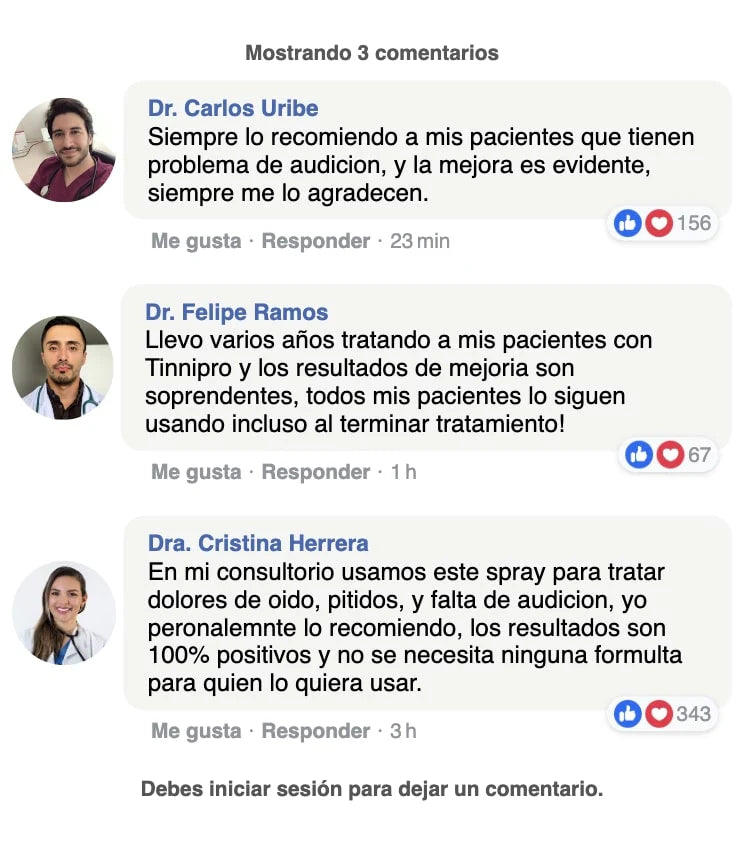Viewport: 744px width, 850px height.
Task: Tap Responder under Dr. Felipe Ramos' comment
Action: coord(316,471)
